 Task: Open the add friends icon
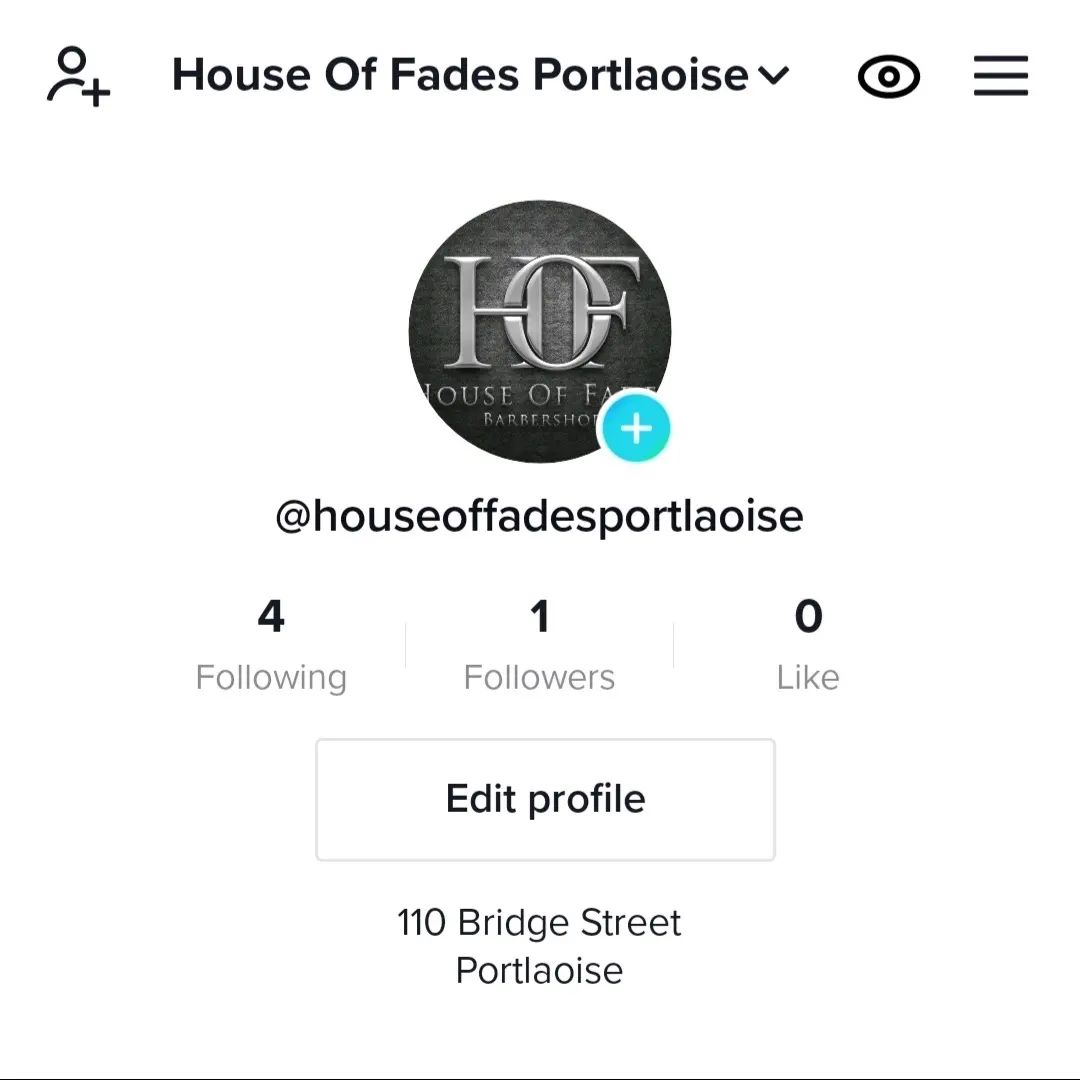(x=78, y=76)
